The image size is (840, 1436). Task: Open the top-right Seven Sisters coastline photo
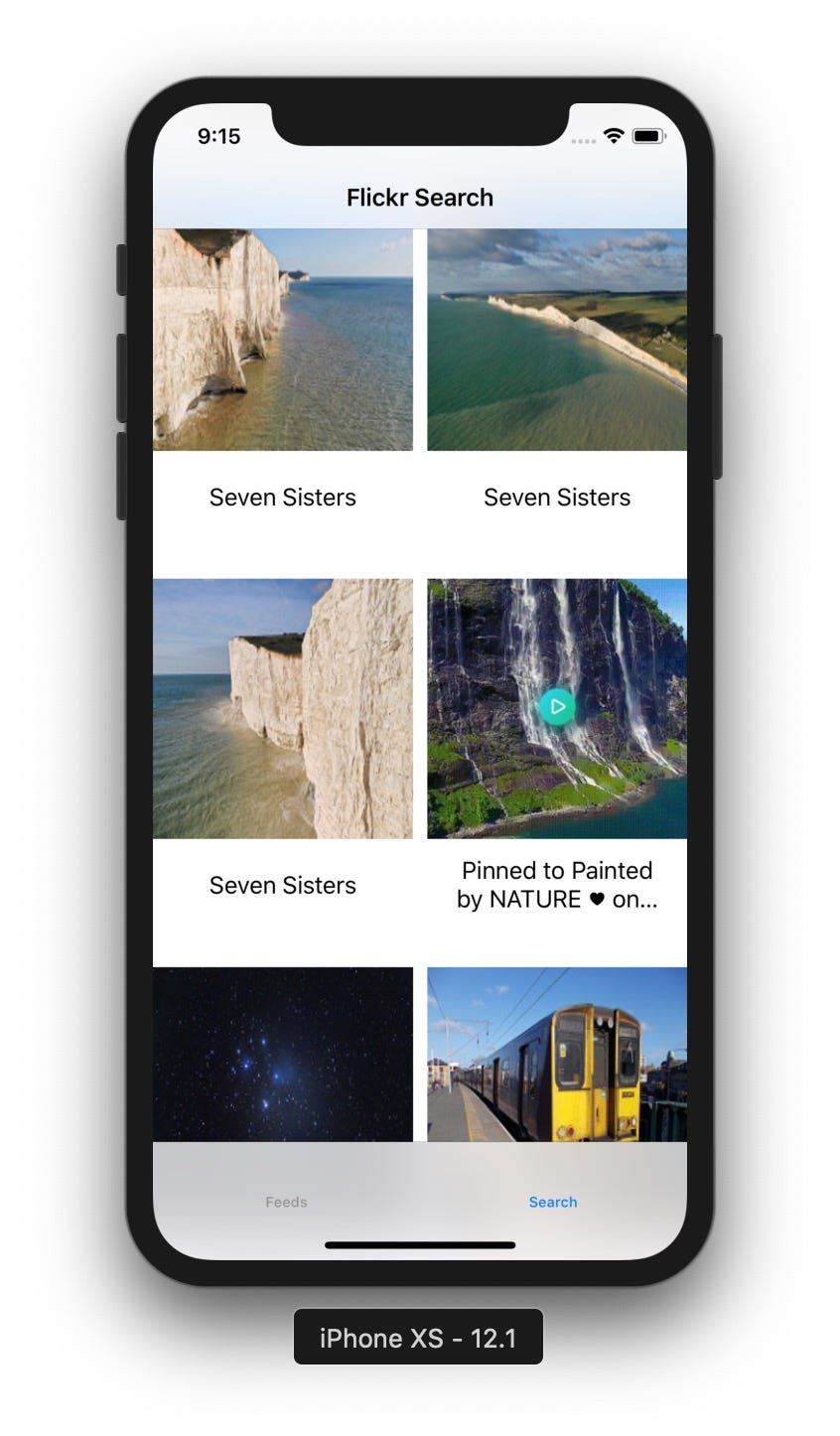[556, 338]
